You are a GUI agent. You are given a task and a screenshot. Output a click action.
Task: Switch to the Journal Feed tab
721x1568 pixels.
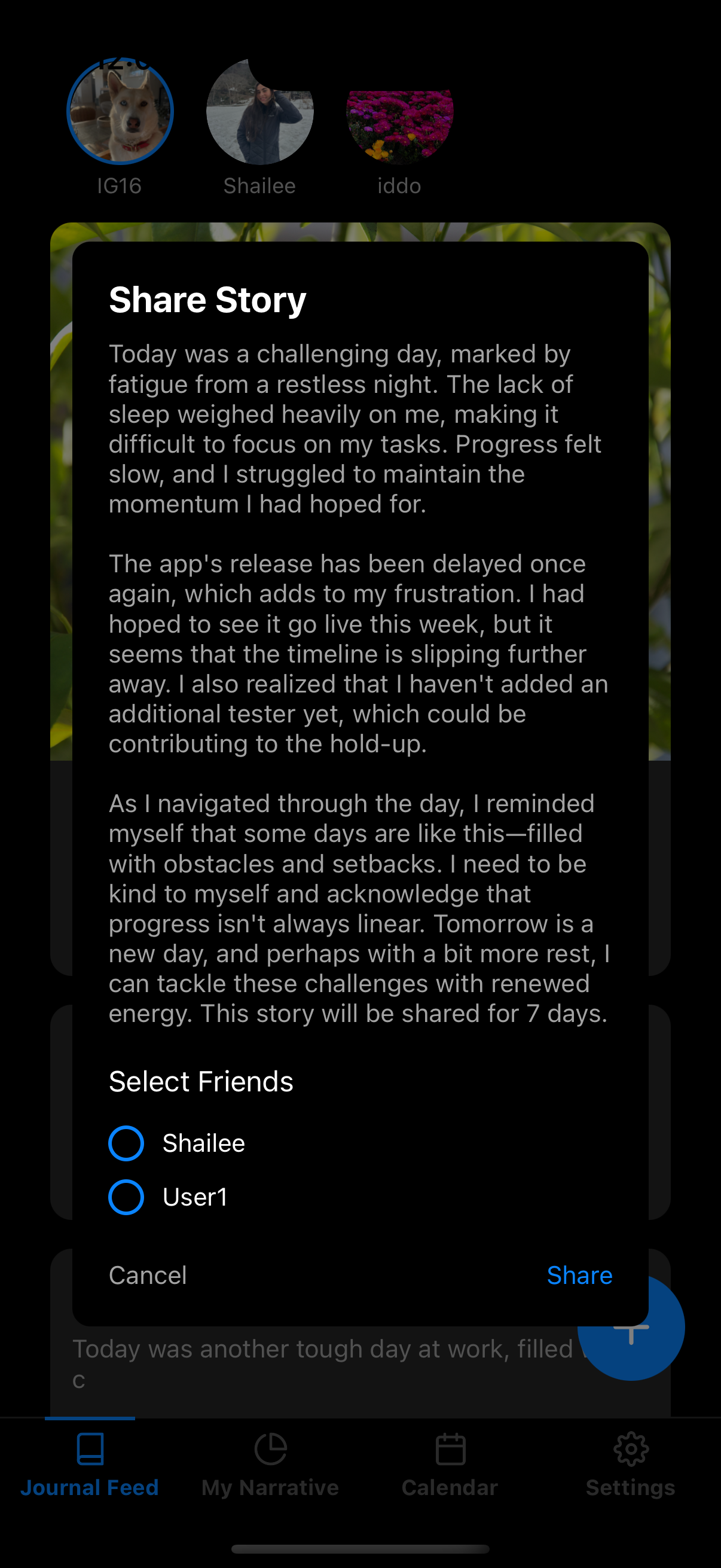click(90, 1465)
